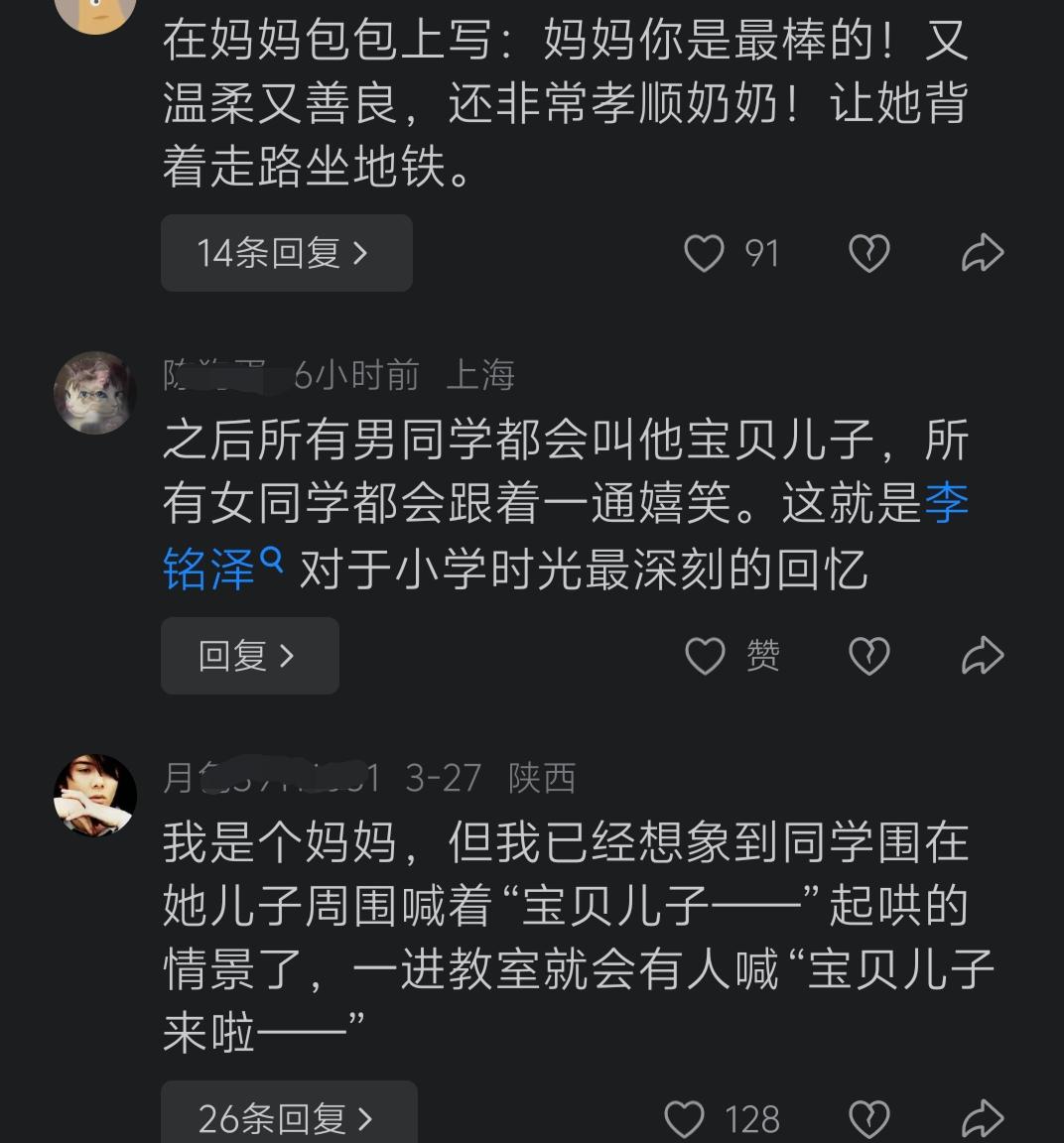
Task: Open the 回复 reply option
Action: [249, 655]
